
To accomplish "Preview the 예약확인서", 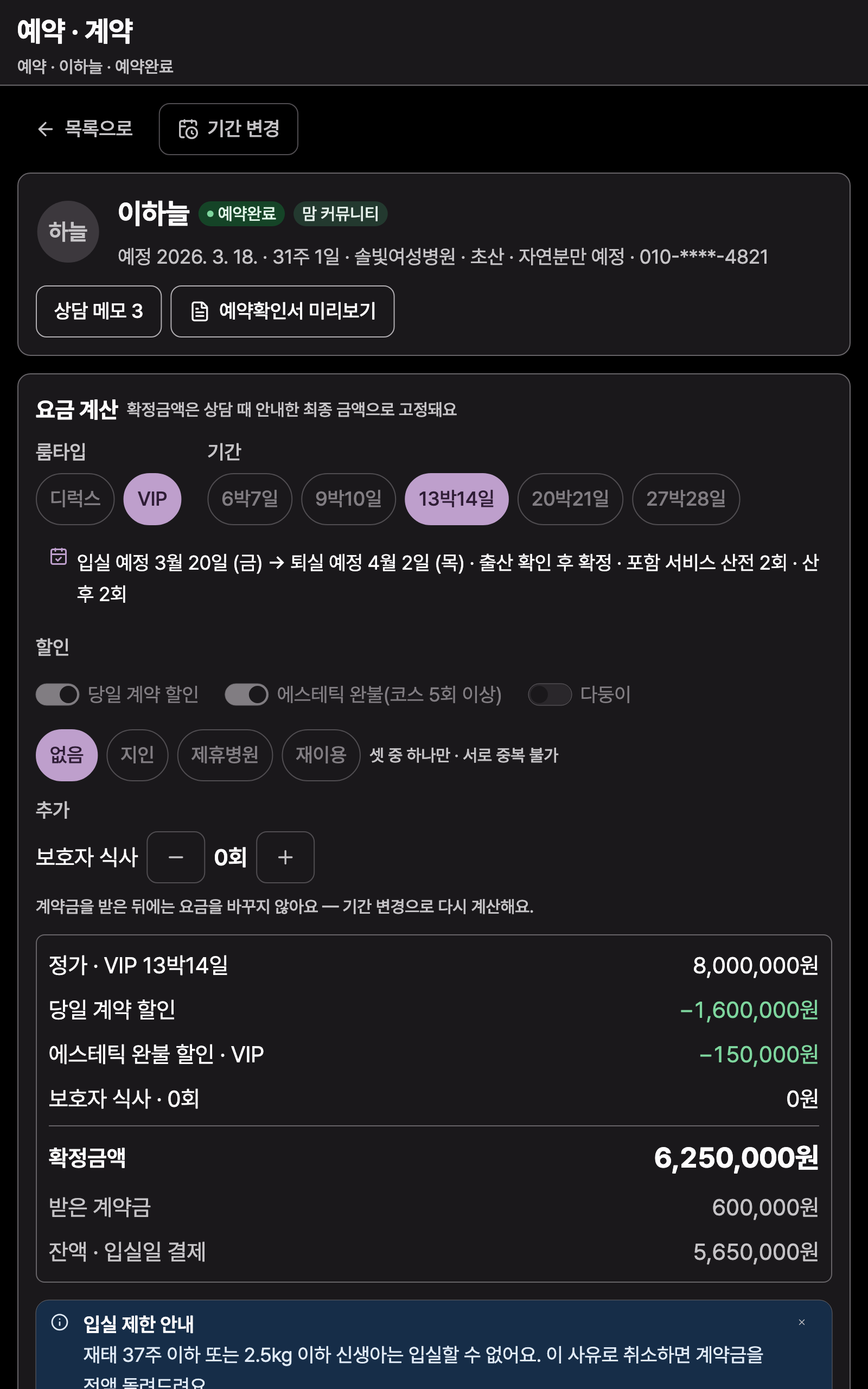I will click(283, 311).
